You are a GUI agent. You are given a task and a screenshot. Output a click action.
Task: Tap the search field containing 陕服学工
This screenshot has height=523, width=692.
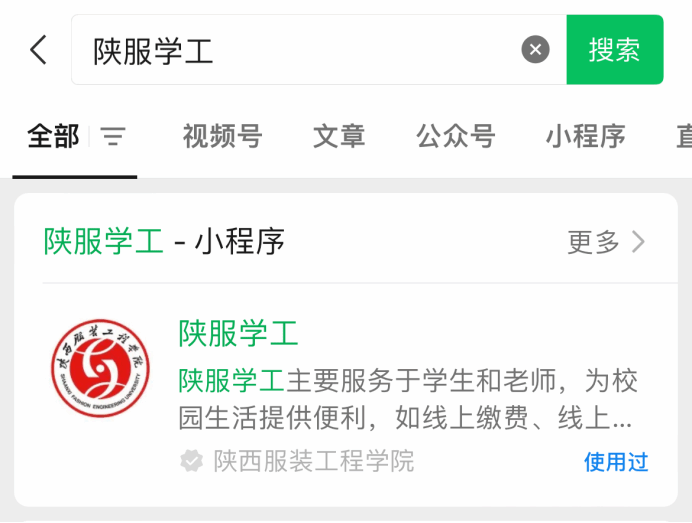pos(300,50)
